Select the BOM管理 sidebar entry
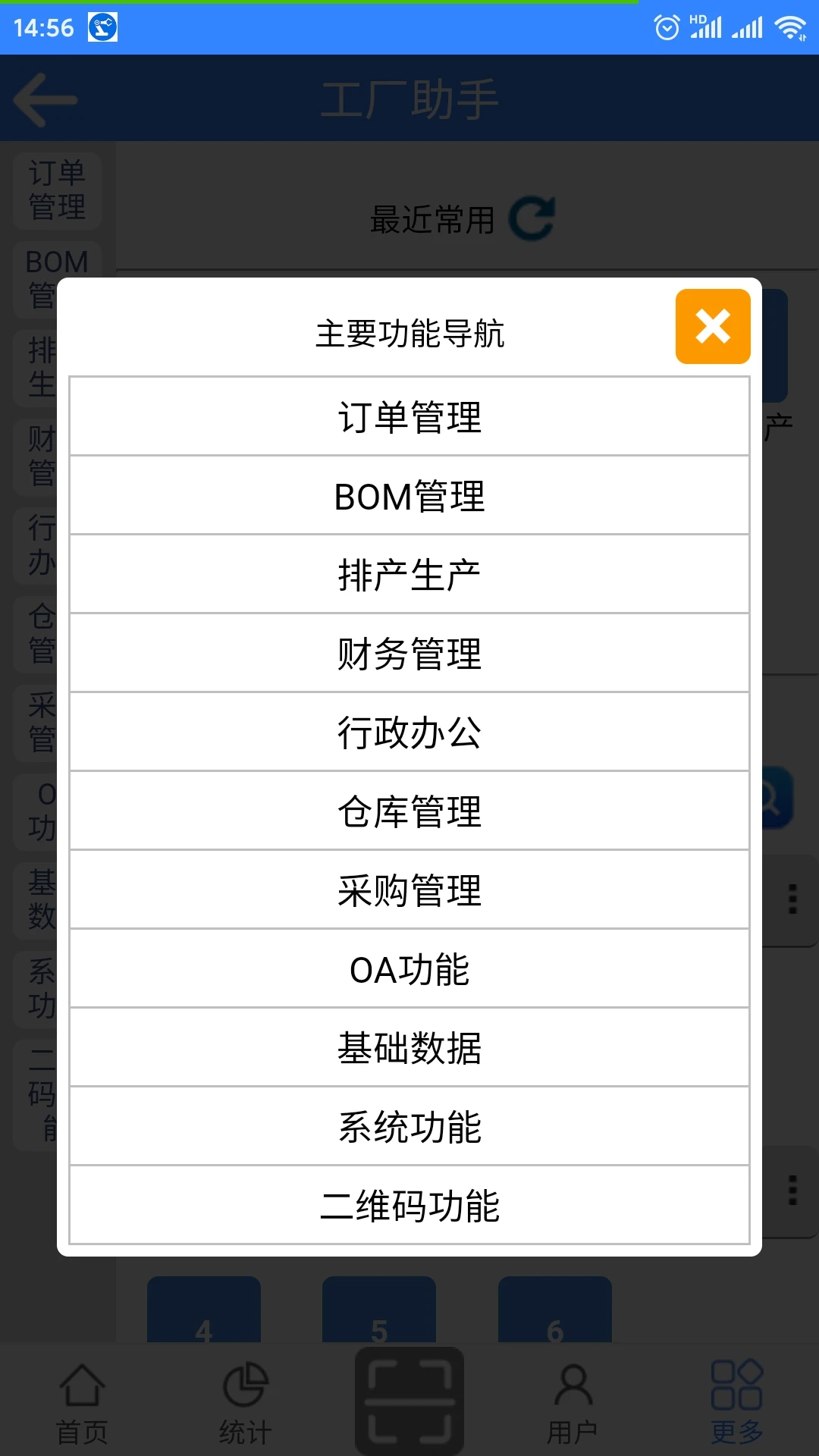Viewport: 819px width, 1456px height. pos(57,275)
